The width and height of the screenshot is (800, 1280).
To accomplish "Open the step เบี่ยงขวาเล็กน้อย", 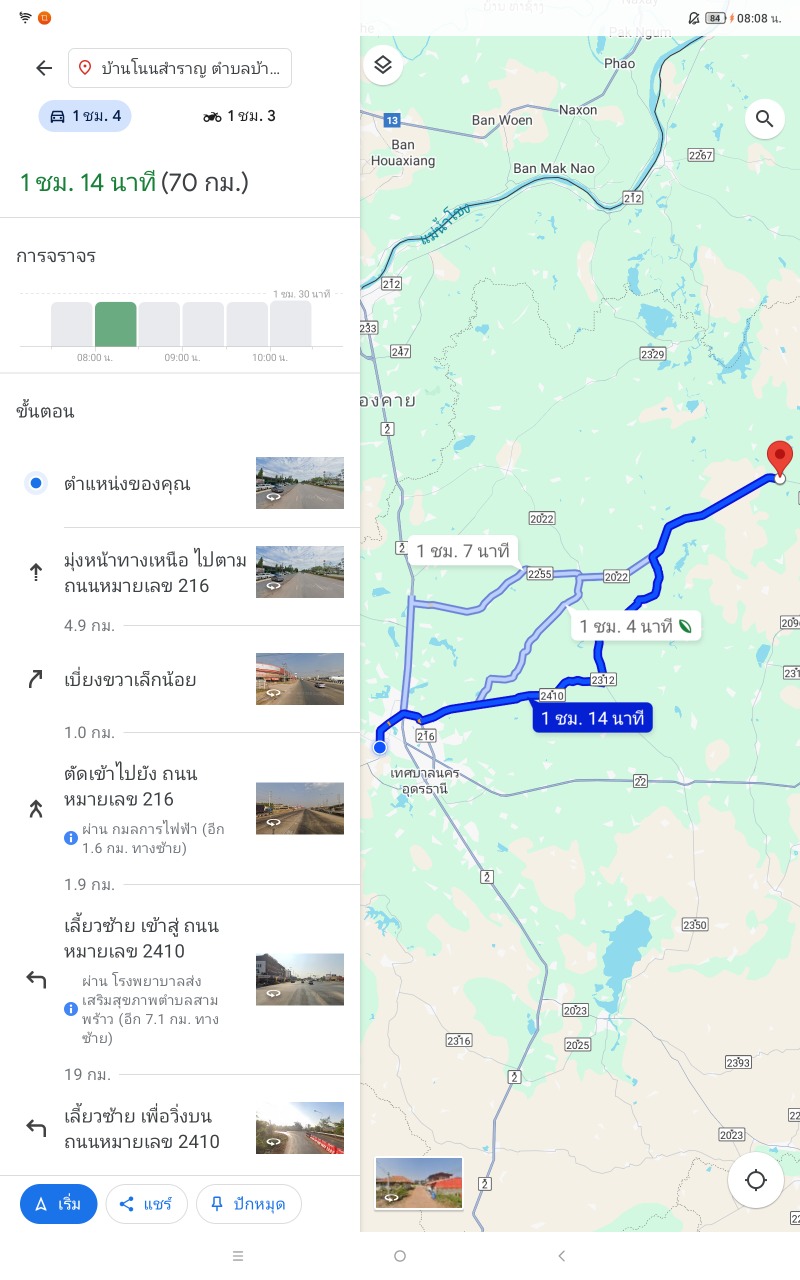I will pyautogui.click(x=130, y=680).
